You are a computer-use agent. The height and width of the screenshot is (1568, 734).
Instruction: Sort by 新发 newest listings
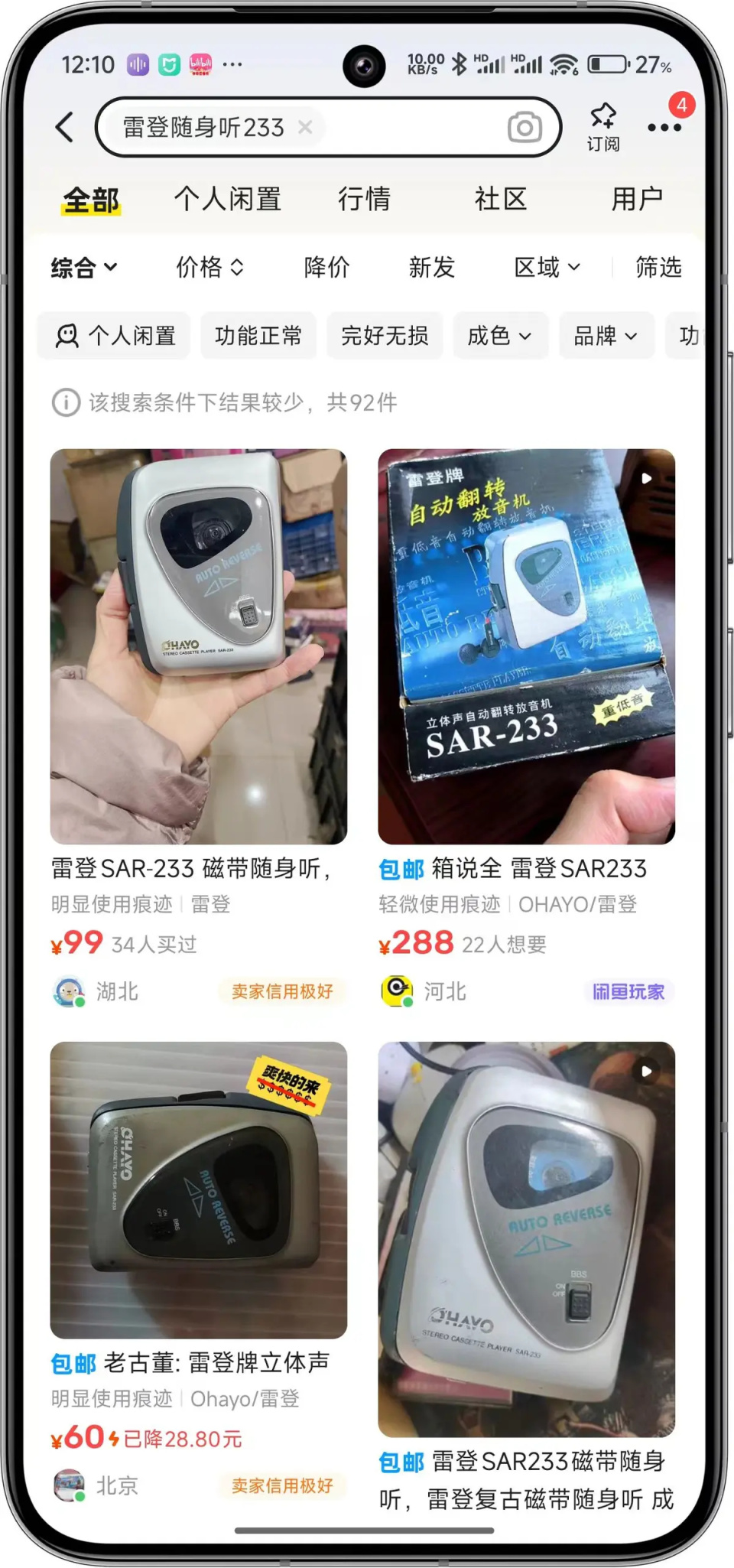(x=432, y=267)
